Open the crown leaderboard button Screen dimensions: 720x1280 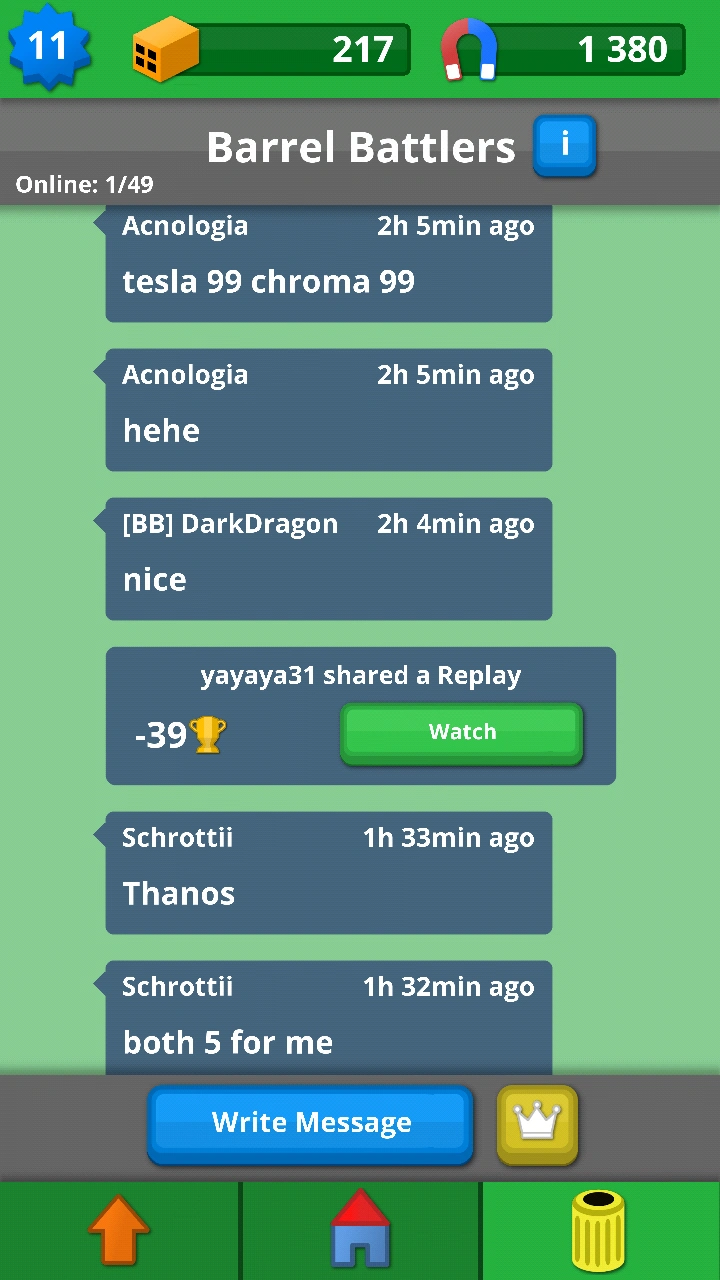[537, 1124]
